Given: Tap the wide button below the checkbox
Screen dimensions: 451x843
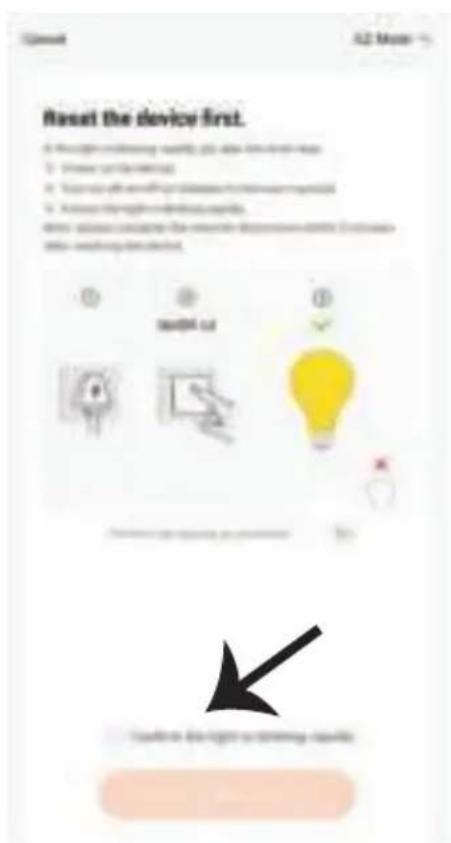Looking at the screenshot, I should coord(227,794).
